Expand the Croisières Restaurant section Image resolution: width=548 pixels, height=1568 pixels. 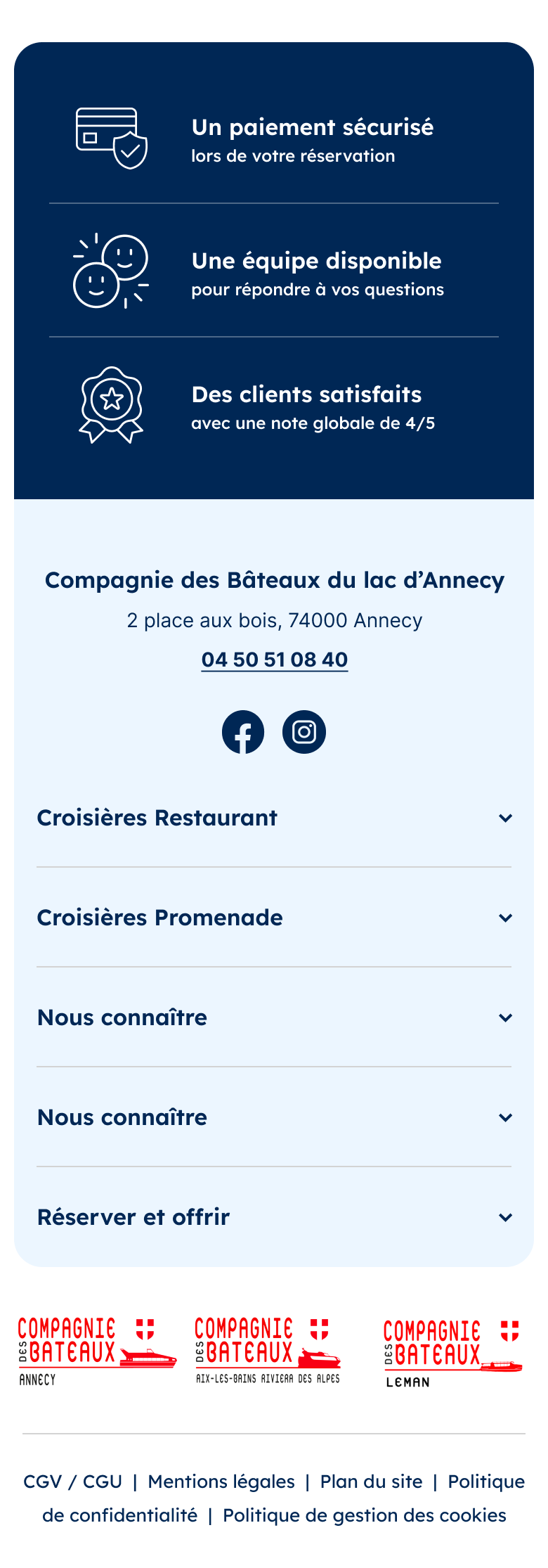coord(274,818)
